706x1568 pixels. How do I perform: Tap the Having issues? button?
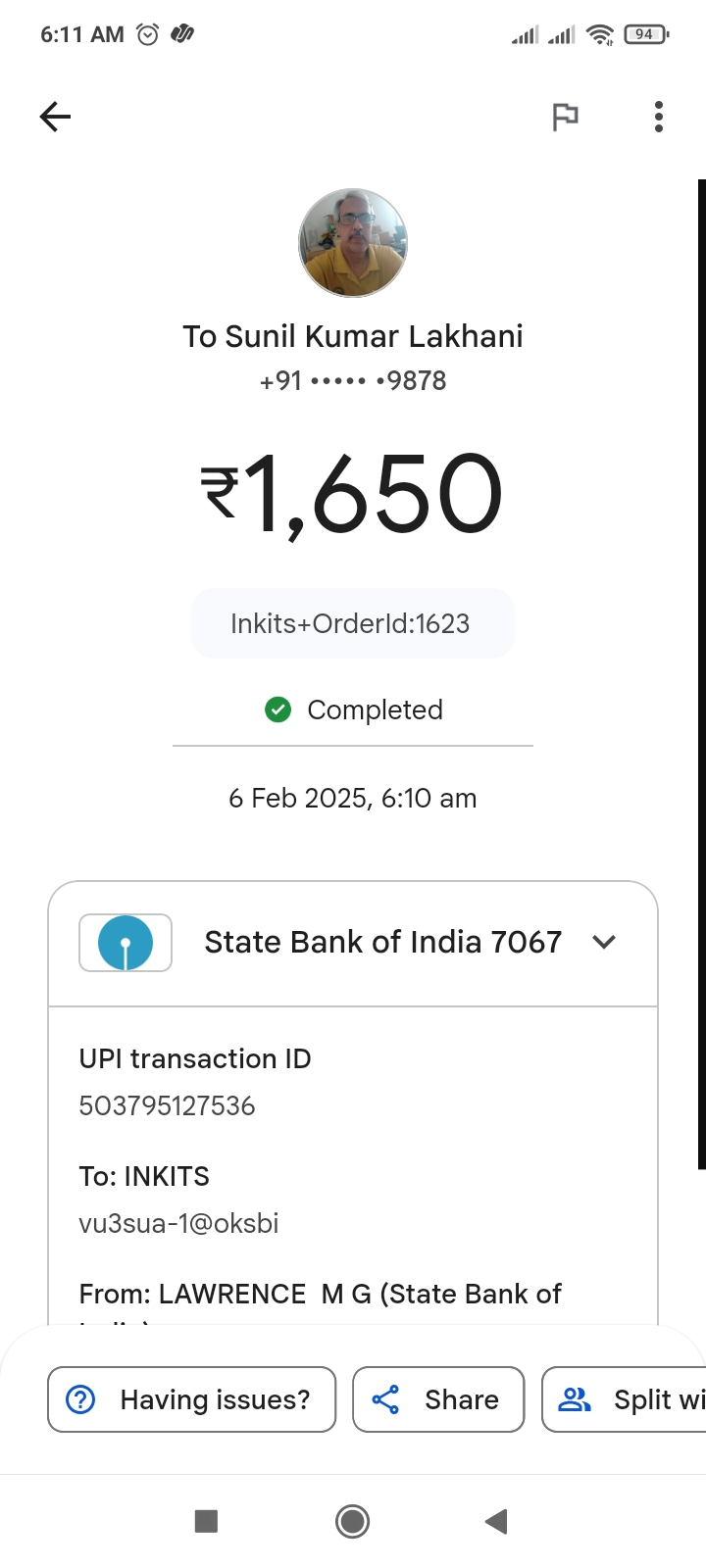coord(192,1399)
